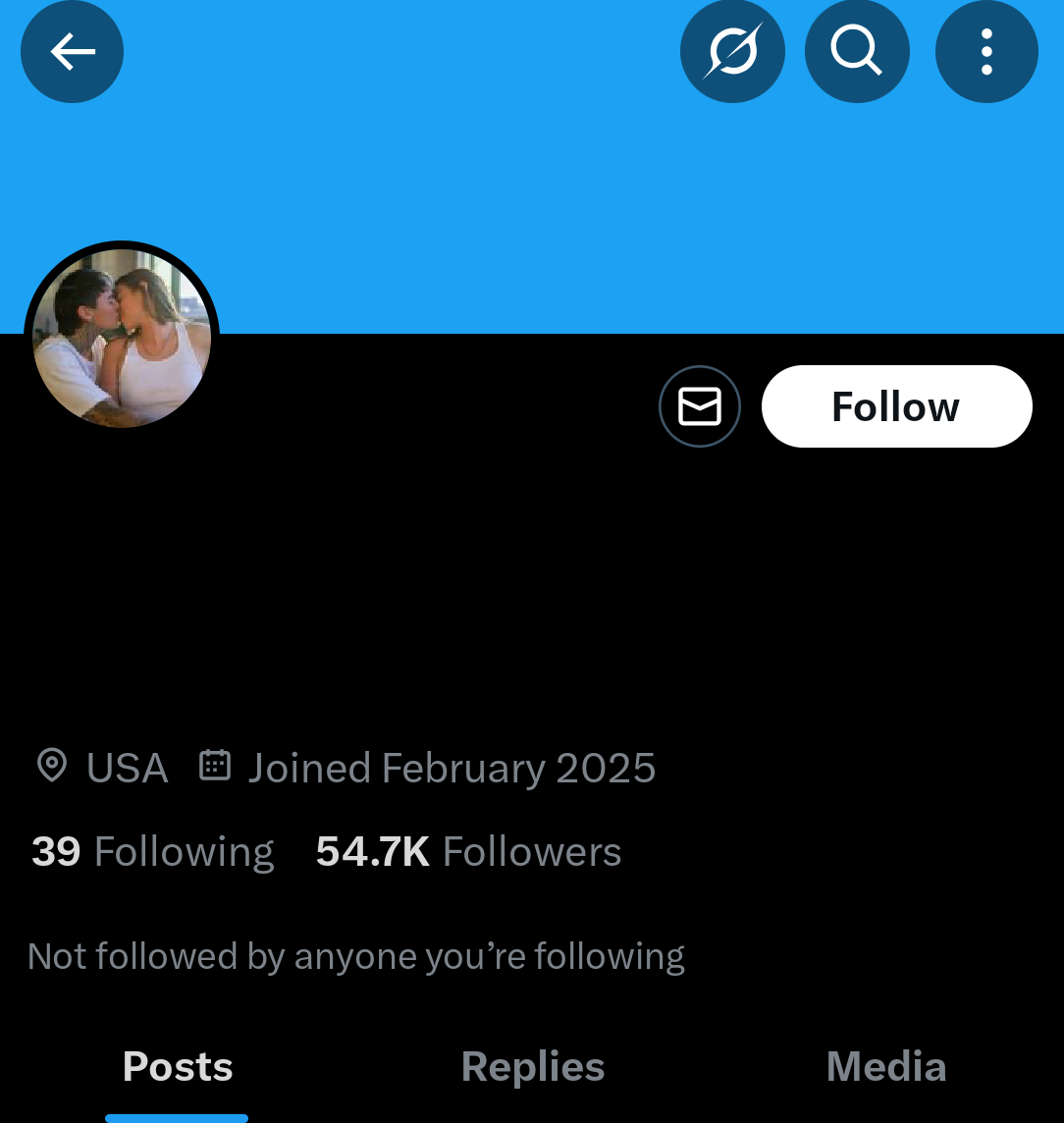Switch to the Posts tab
The image size is (1064, 1123).
(x=178, y=1067)
